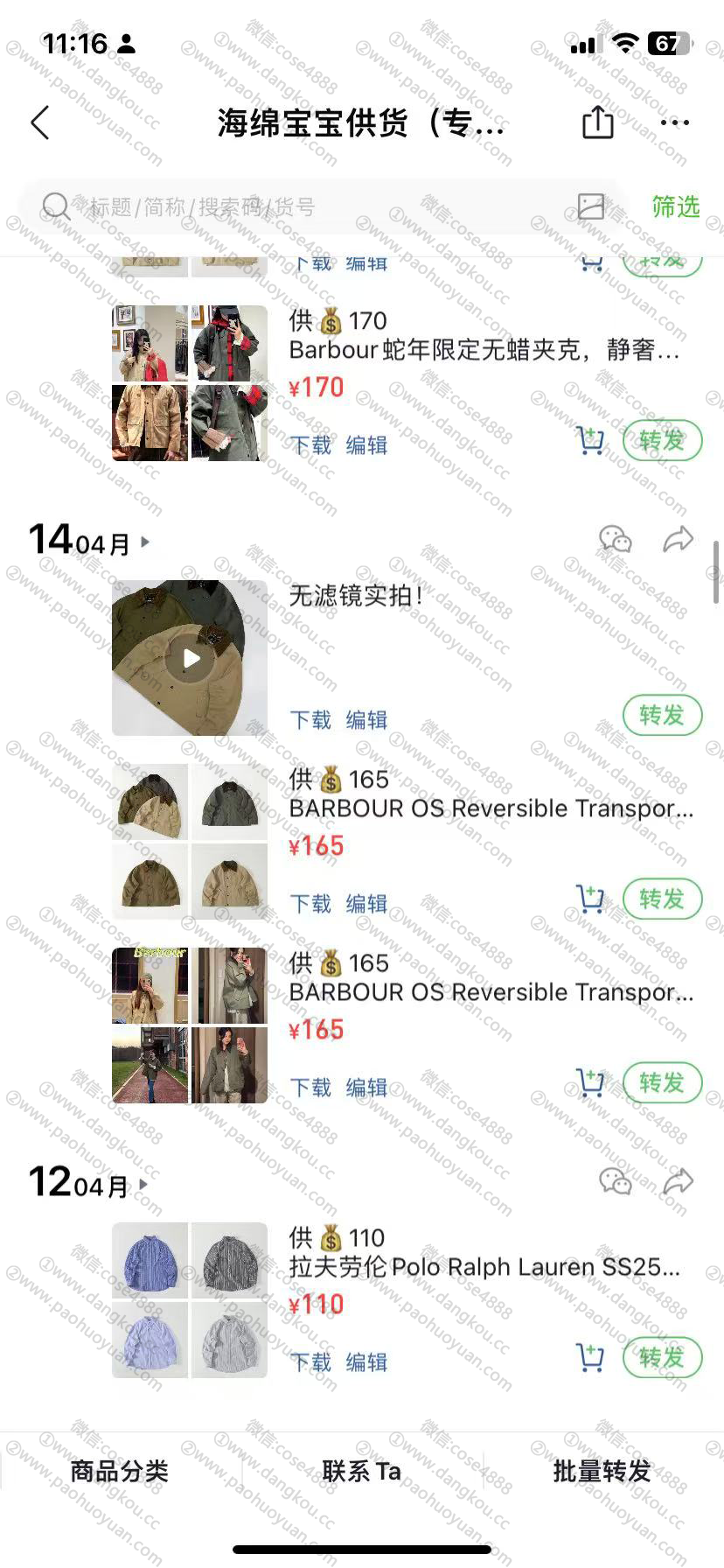
Task: Add Barbour 蛇年限定 jacket to cart
Action: point(591,440)
